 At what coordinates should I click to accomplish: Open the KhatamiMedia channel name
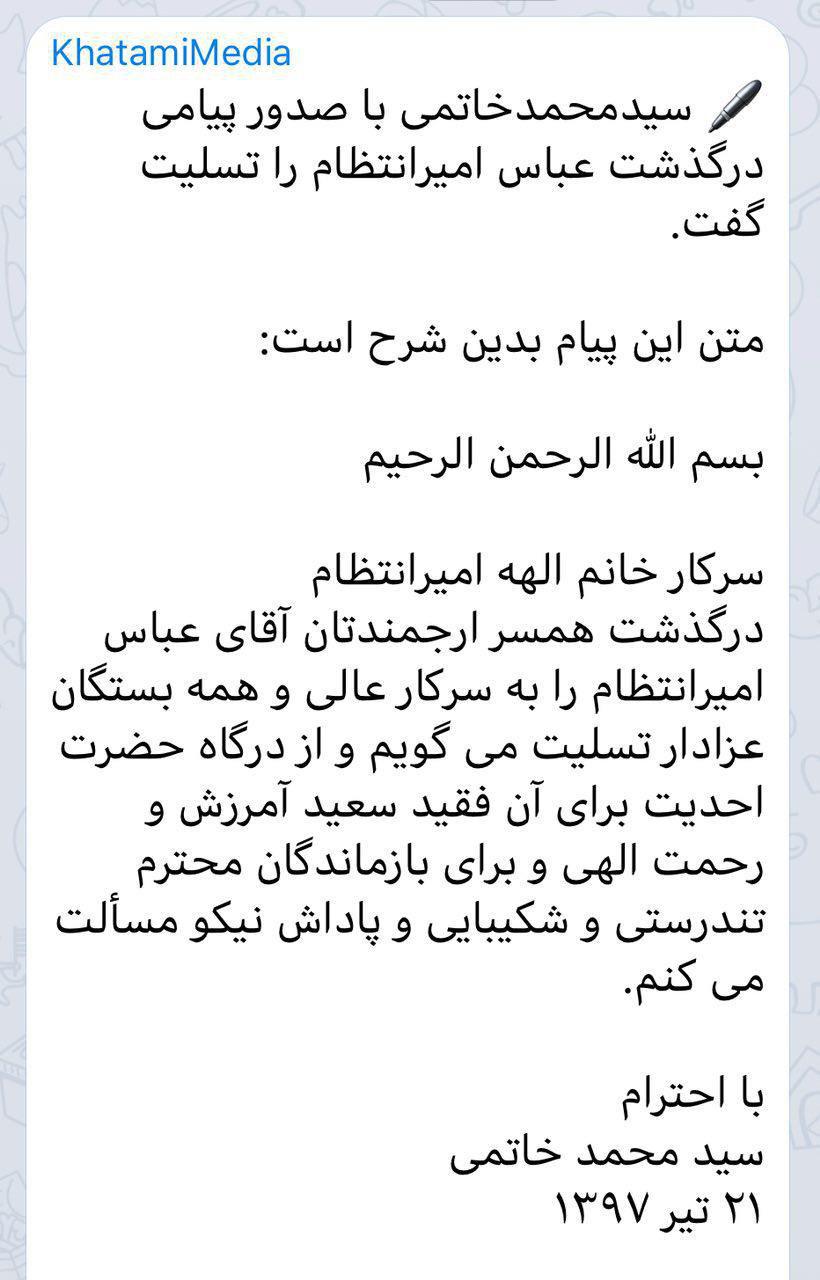(171, 52)
